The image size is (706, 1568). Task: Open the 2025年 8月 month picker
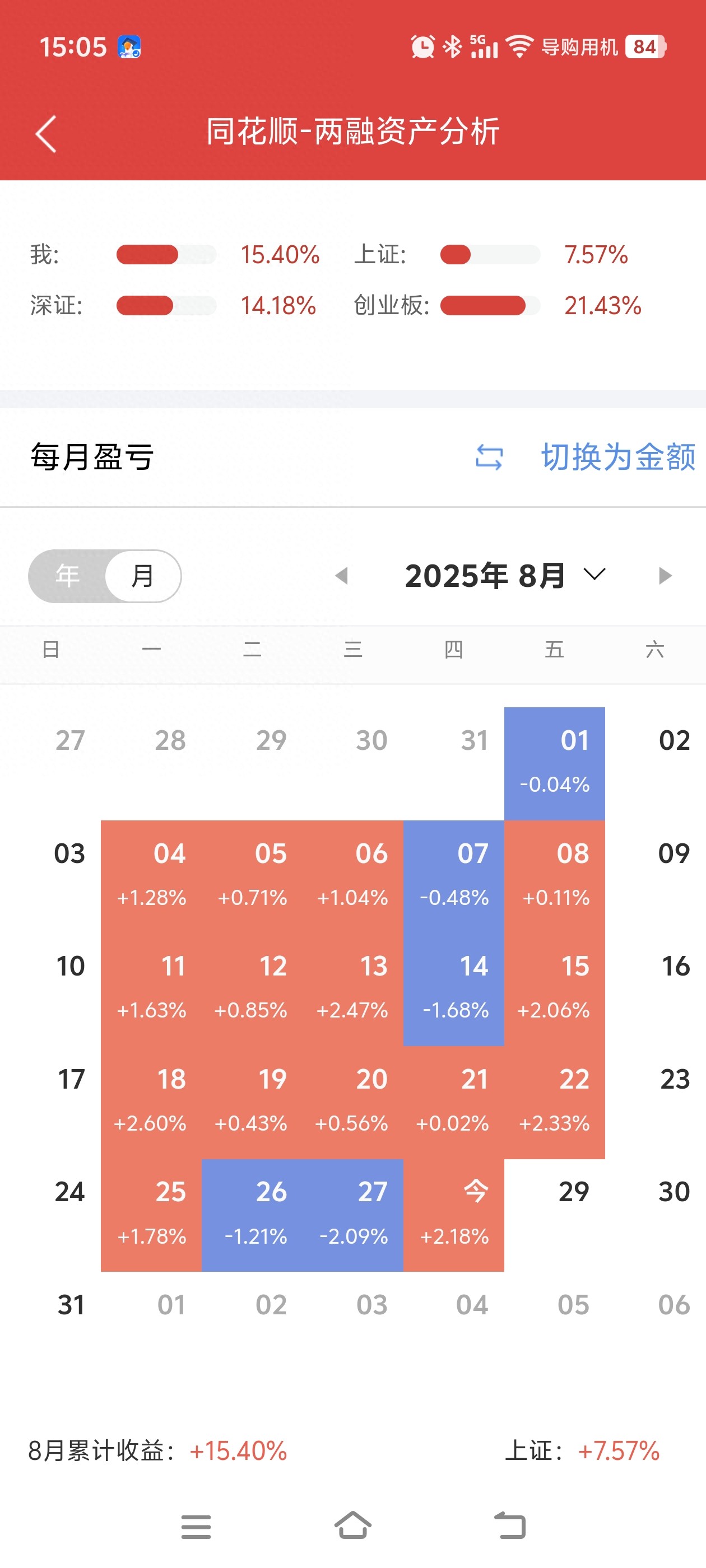pyautogui.click(x=504, y=575)
